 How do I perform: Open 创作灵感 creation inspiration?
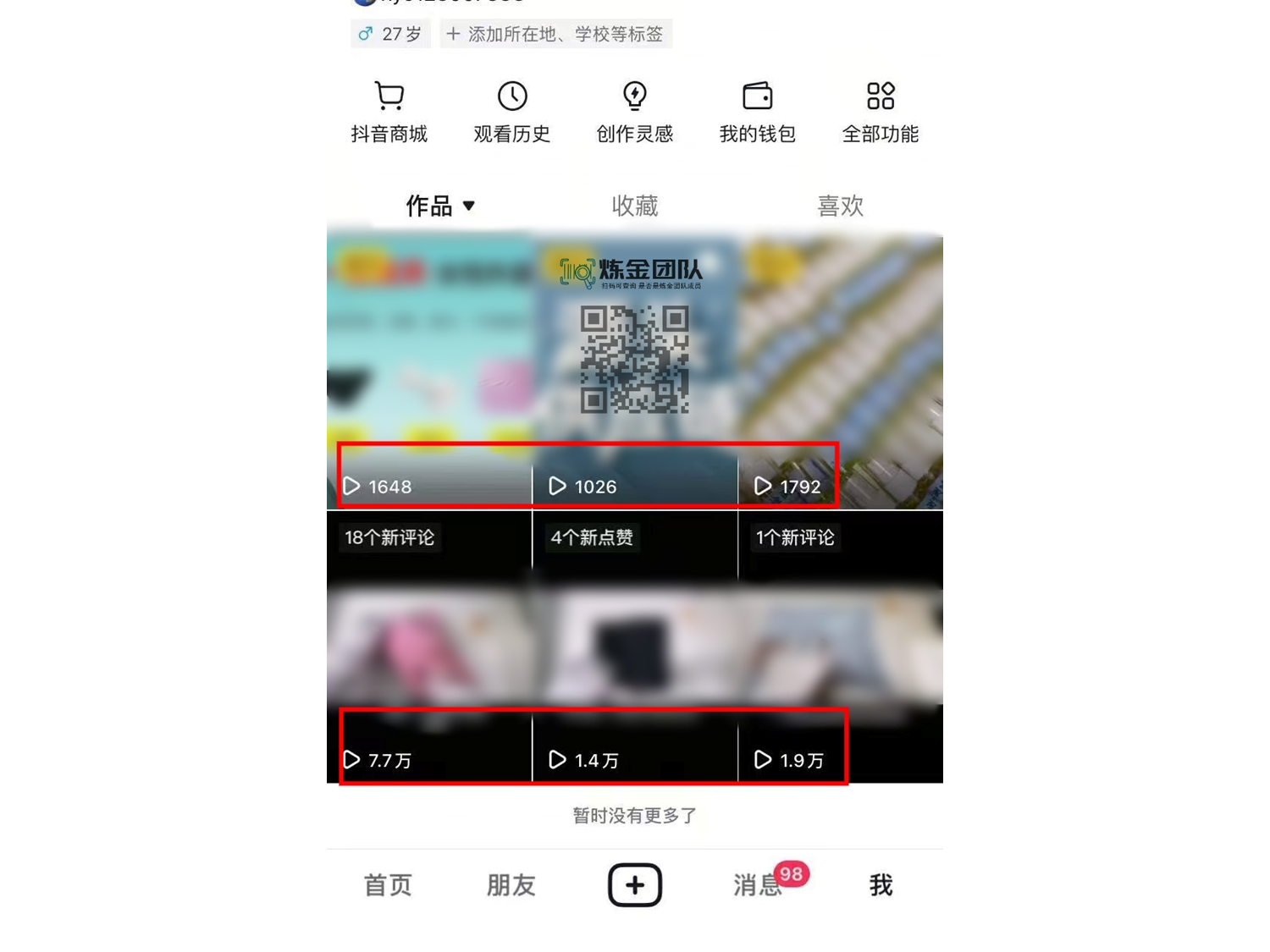coord(634,113)
